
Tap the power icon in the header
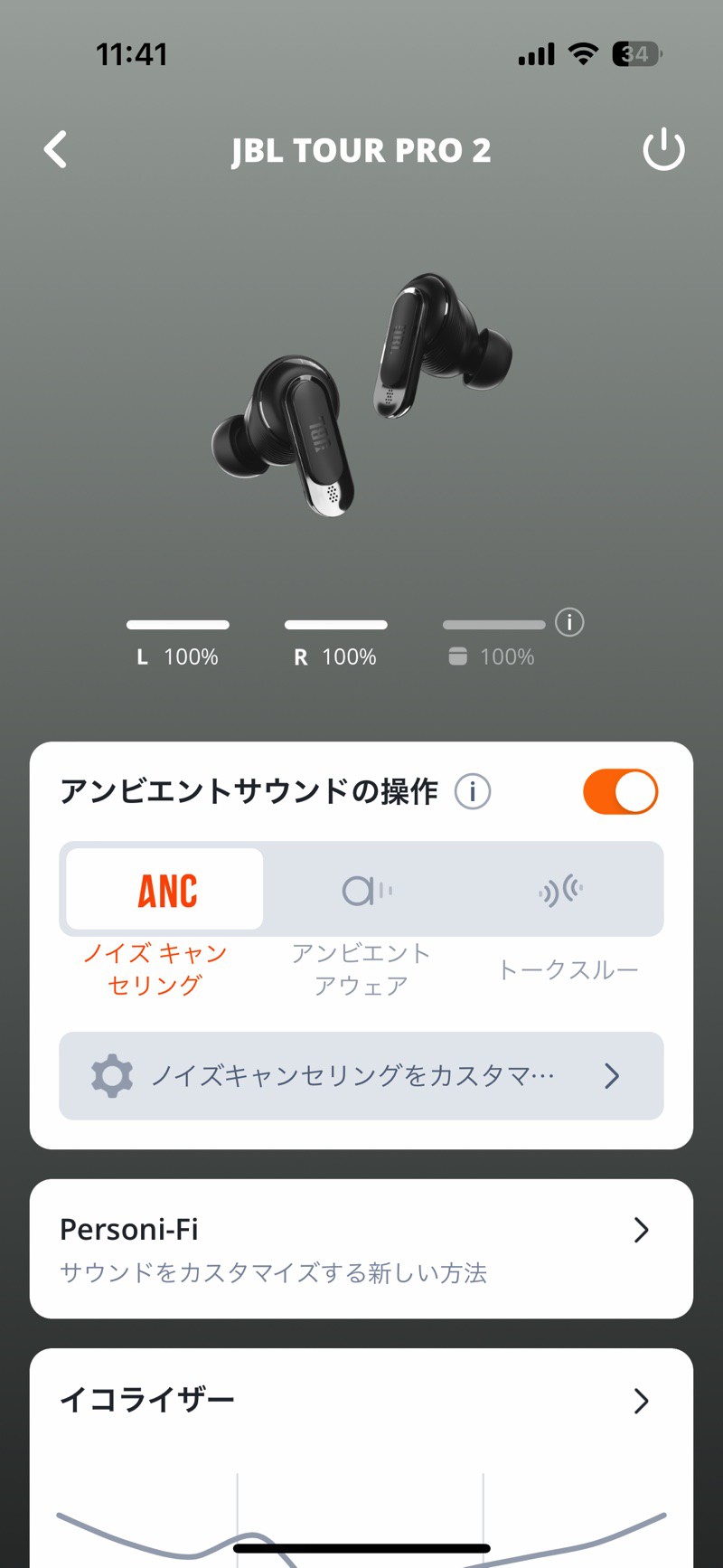click(x=663, y=150)
